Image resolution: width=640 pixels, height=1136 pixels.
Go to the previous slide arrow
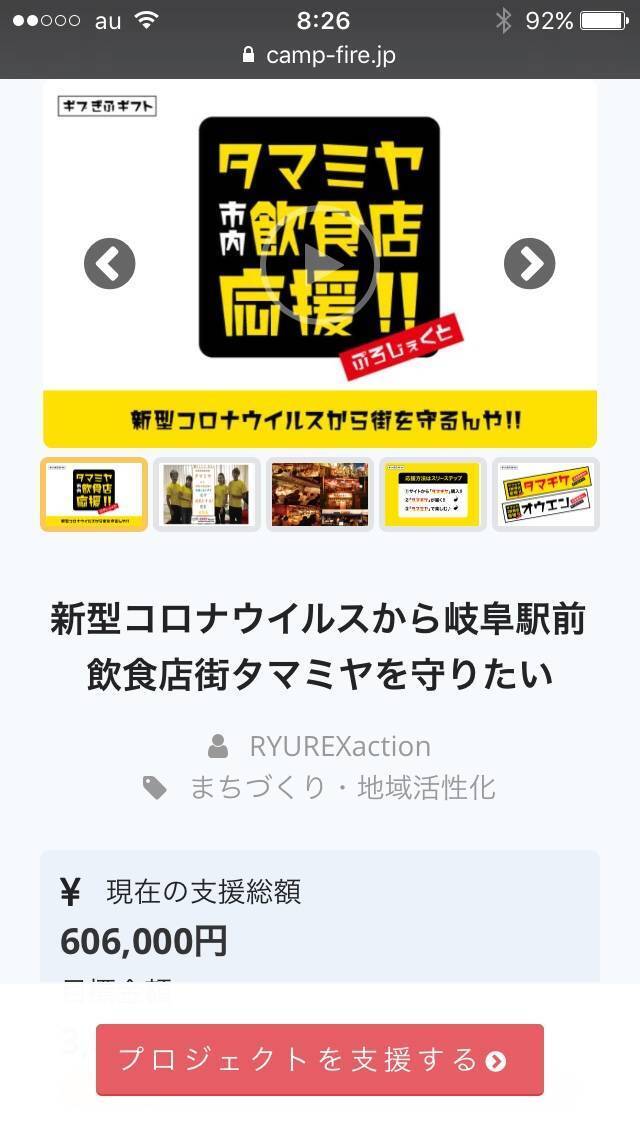pos(109,264)
